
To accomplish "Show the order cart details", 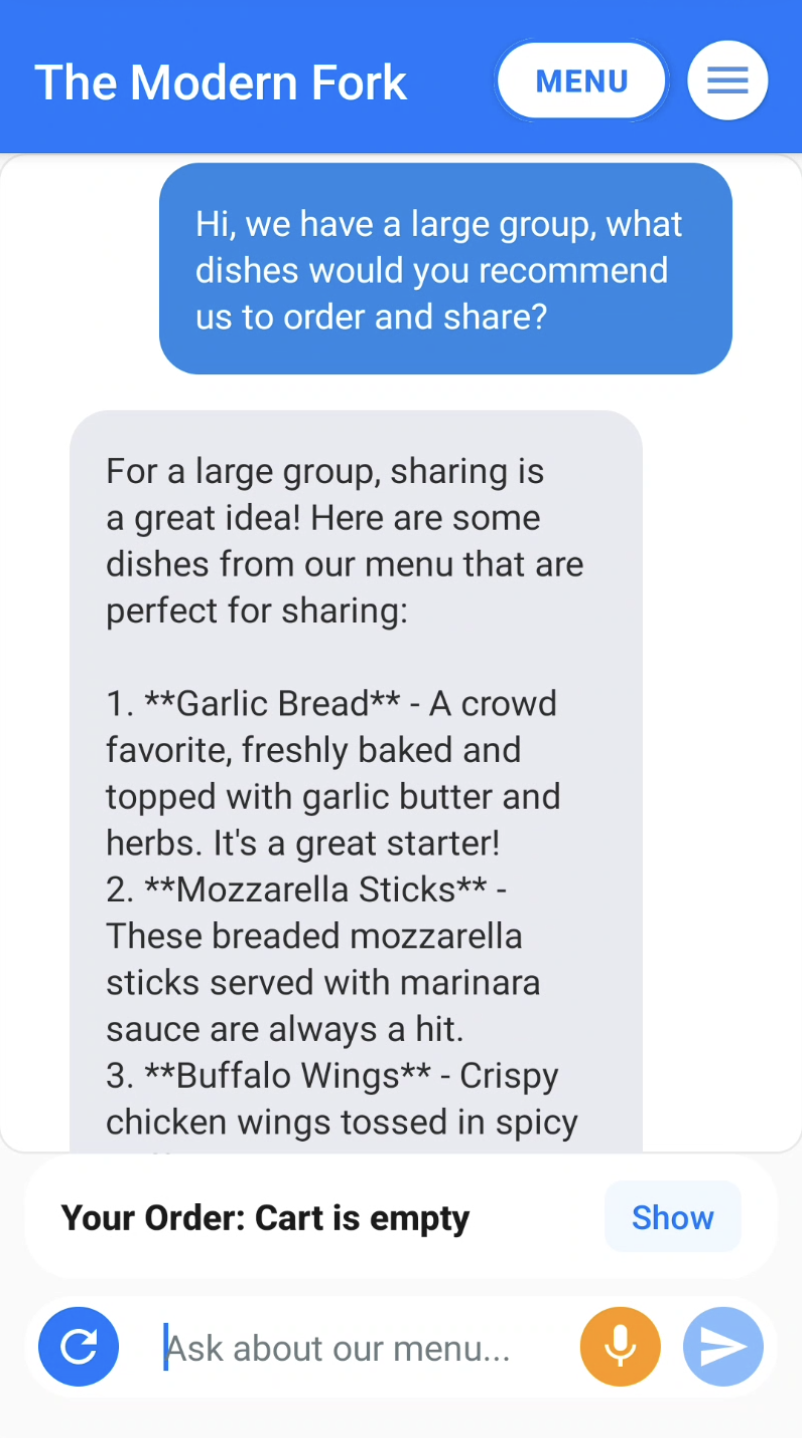I will 672,1217.
